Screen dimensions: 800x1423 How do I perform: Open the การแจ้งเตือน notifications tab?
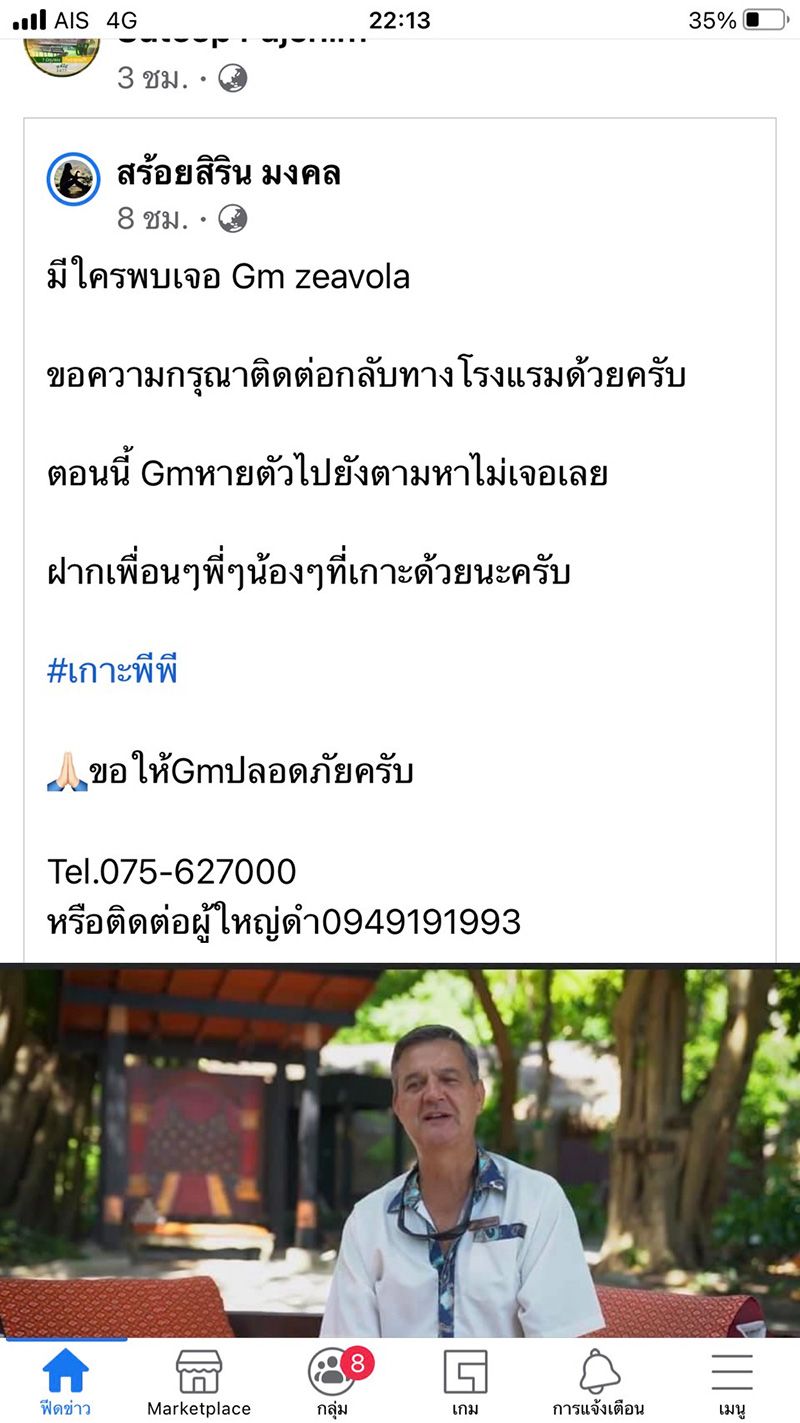(x=598, y=1382)
